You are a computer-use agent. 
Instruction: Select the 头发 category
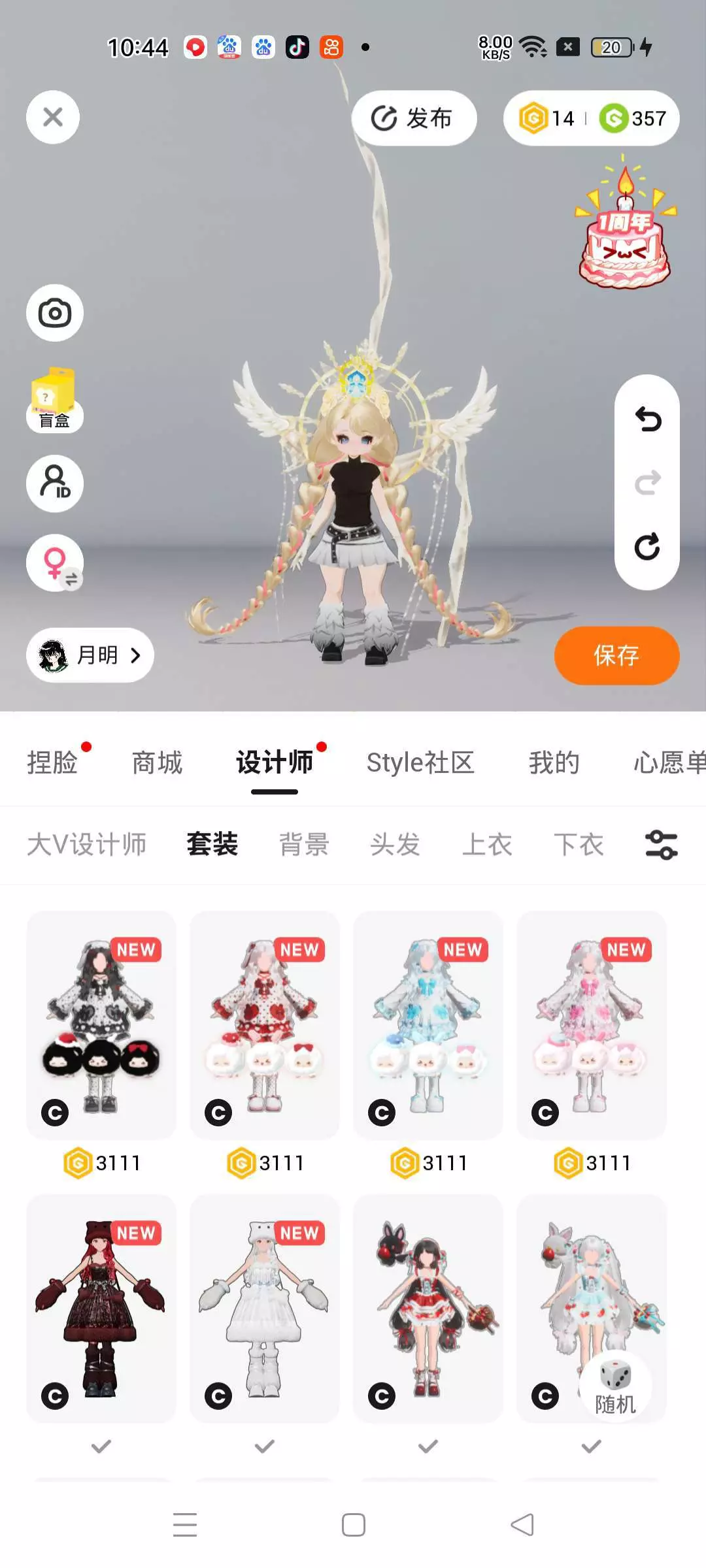pos(395,844)
